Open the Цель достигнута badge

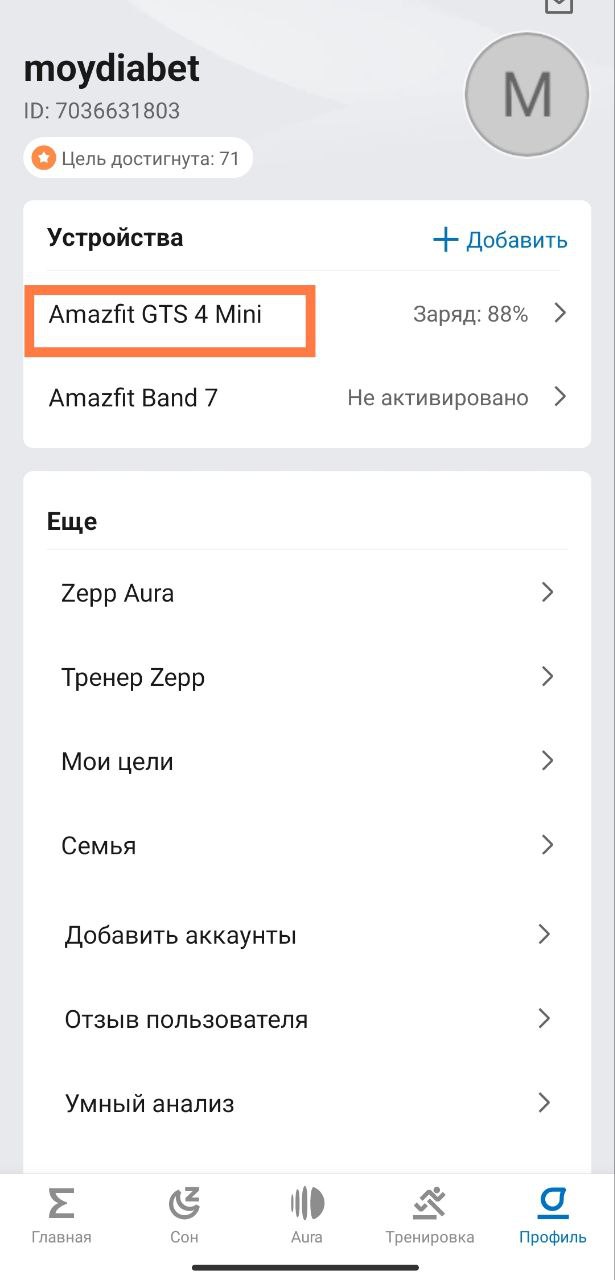[x=138, y=158]
